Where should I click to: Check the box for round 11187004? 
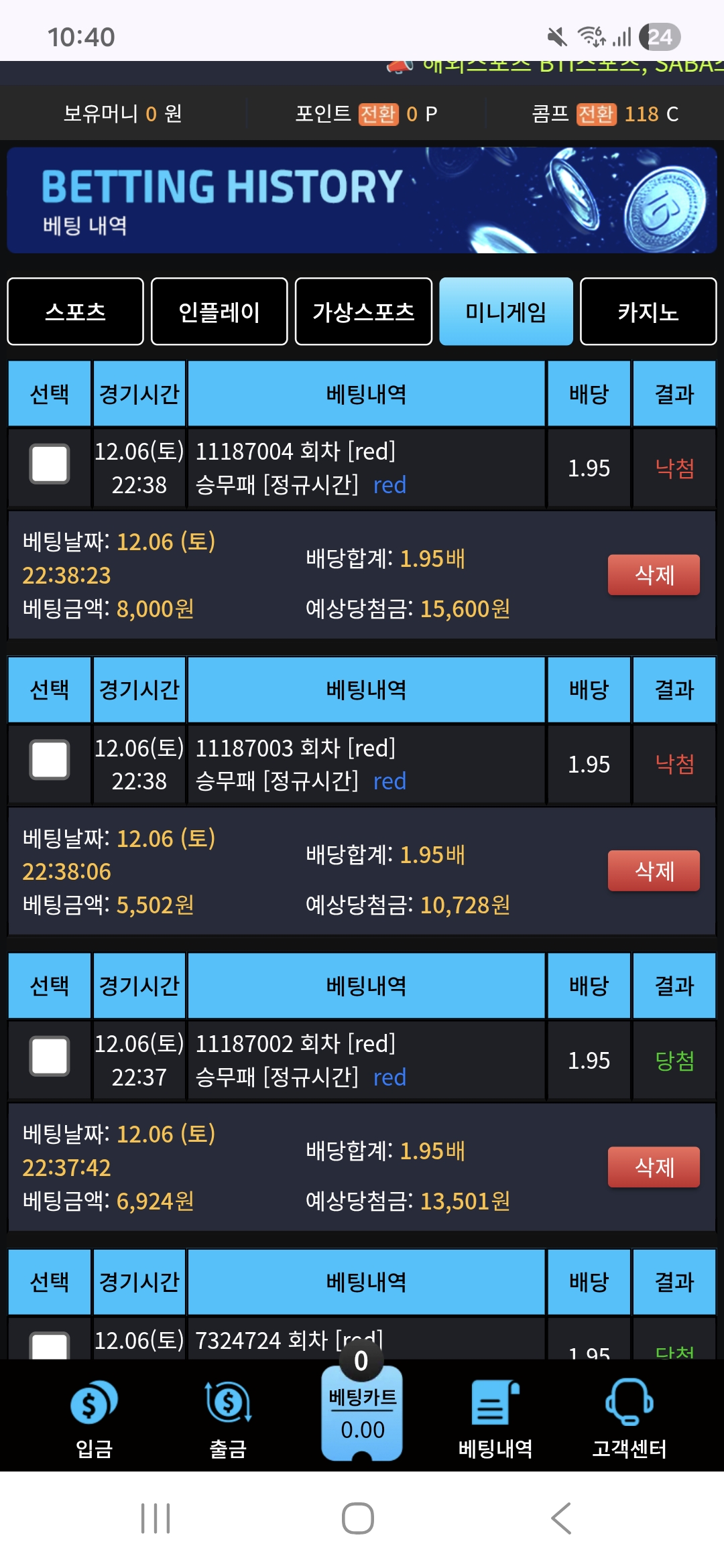[x=50, y=464]
